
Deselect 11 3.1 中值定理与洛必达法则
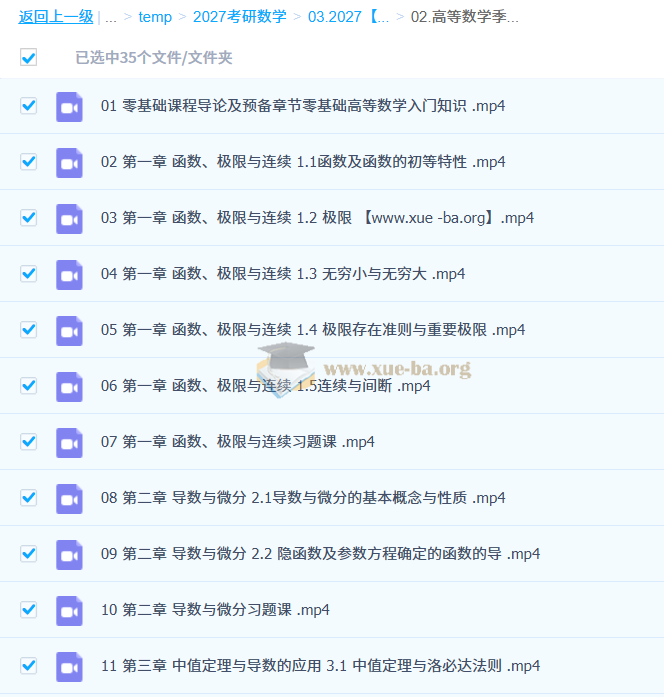click(28, 665)
